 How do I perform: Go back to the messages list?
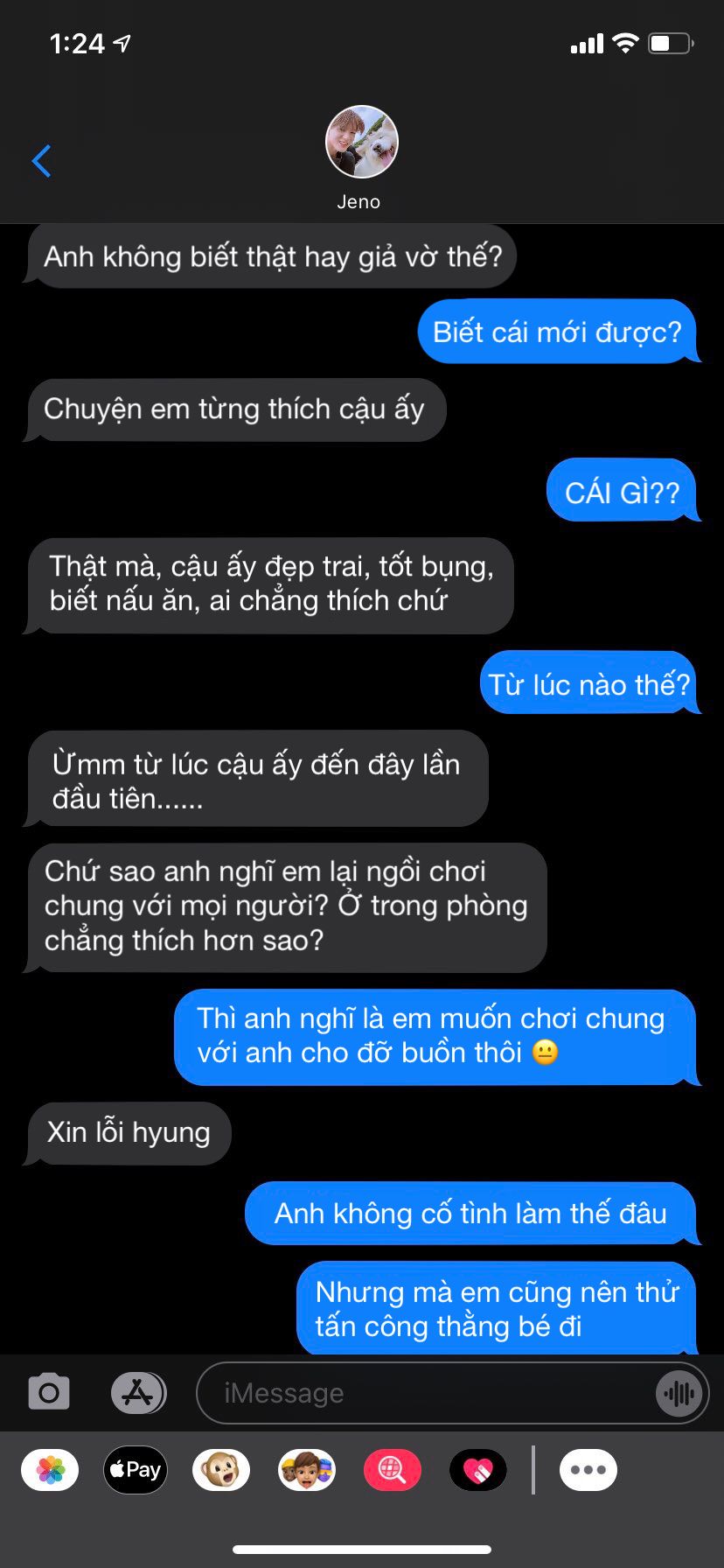click(41, 161)
